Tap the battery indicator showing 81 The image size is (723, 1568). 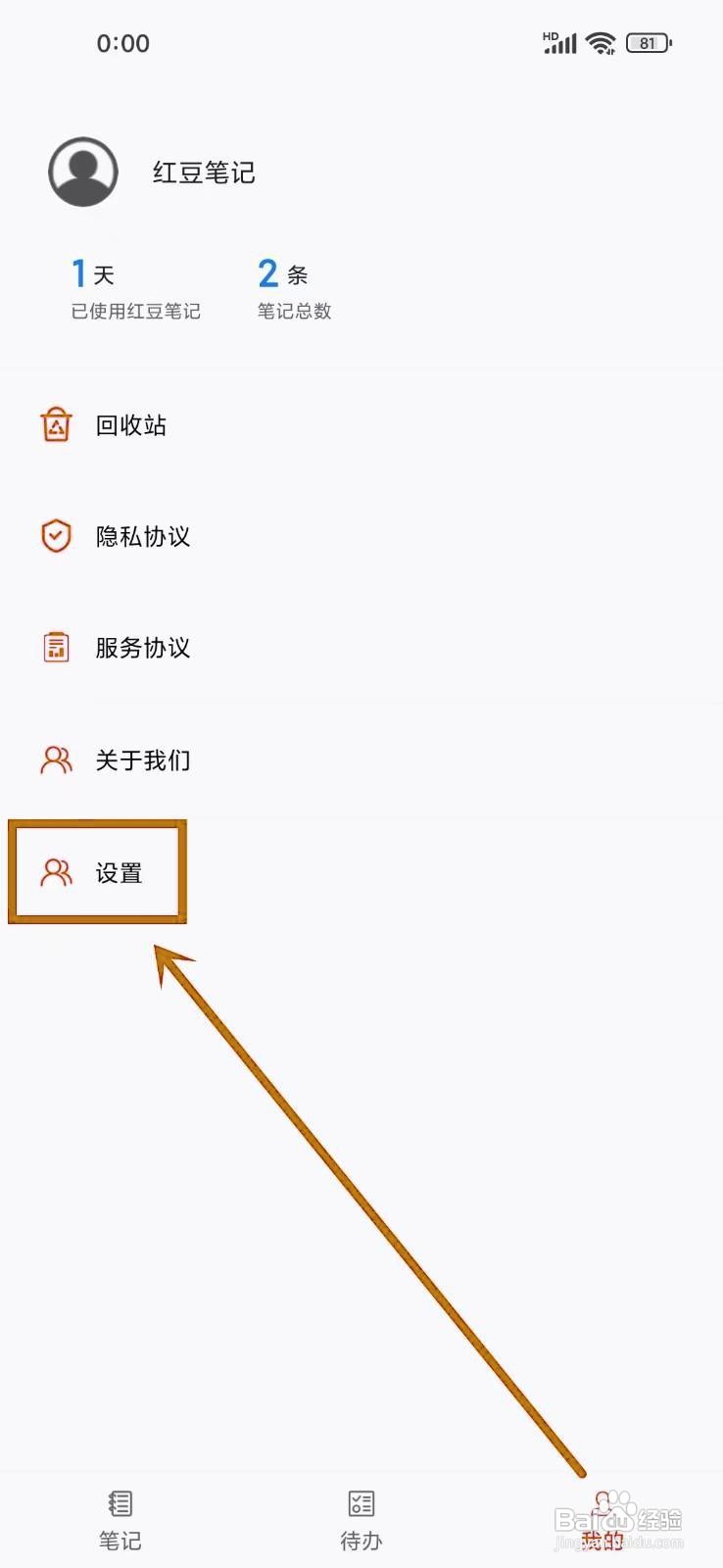click(647, 42)
